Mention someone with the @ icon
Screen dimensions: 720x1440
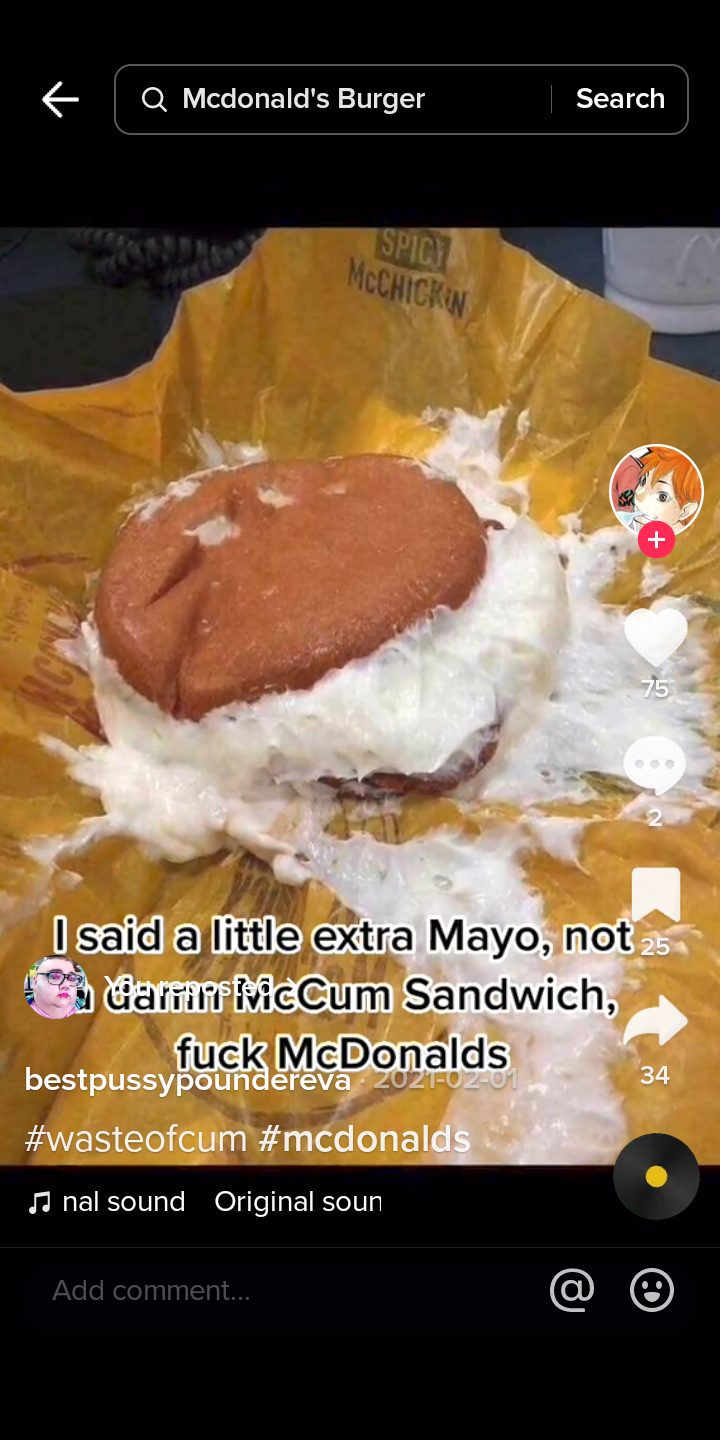click(572, 1290)
